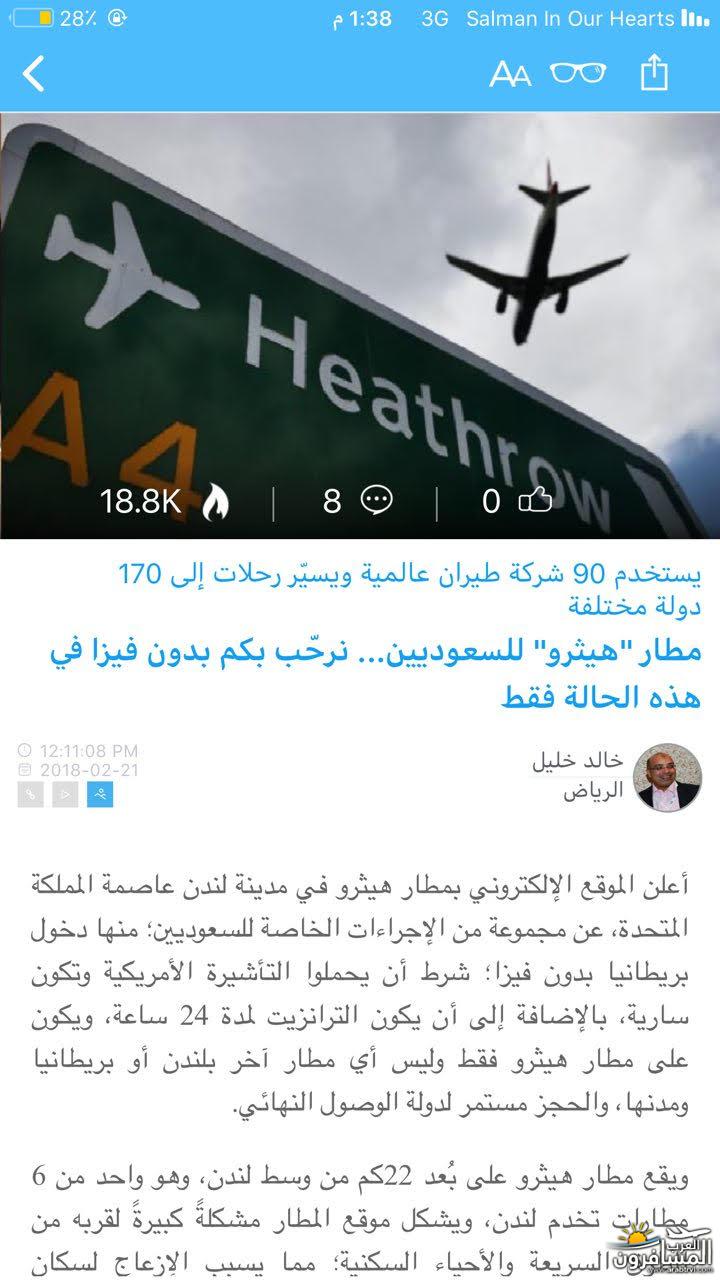This screenshot has width=720, height=1280.
Task: Tap the blue image icon under the date
Action: (99, 795)
